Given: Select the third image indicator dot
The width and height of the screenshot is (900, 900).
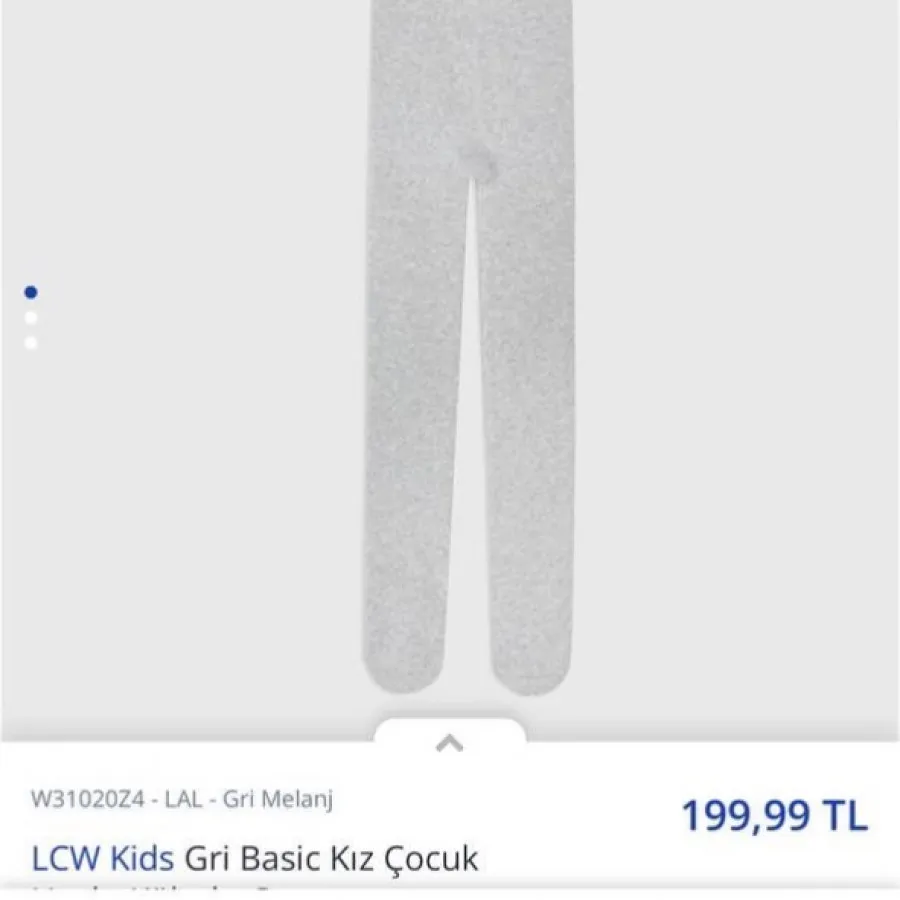Looking at the screenshot, I should [x=31, y=343].
